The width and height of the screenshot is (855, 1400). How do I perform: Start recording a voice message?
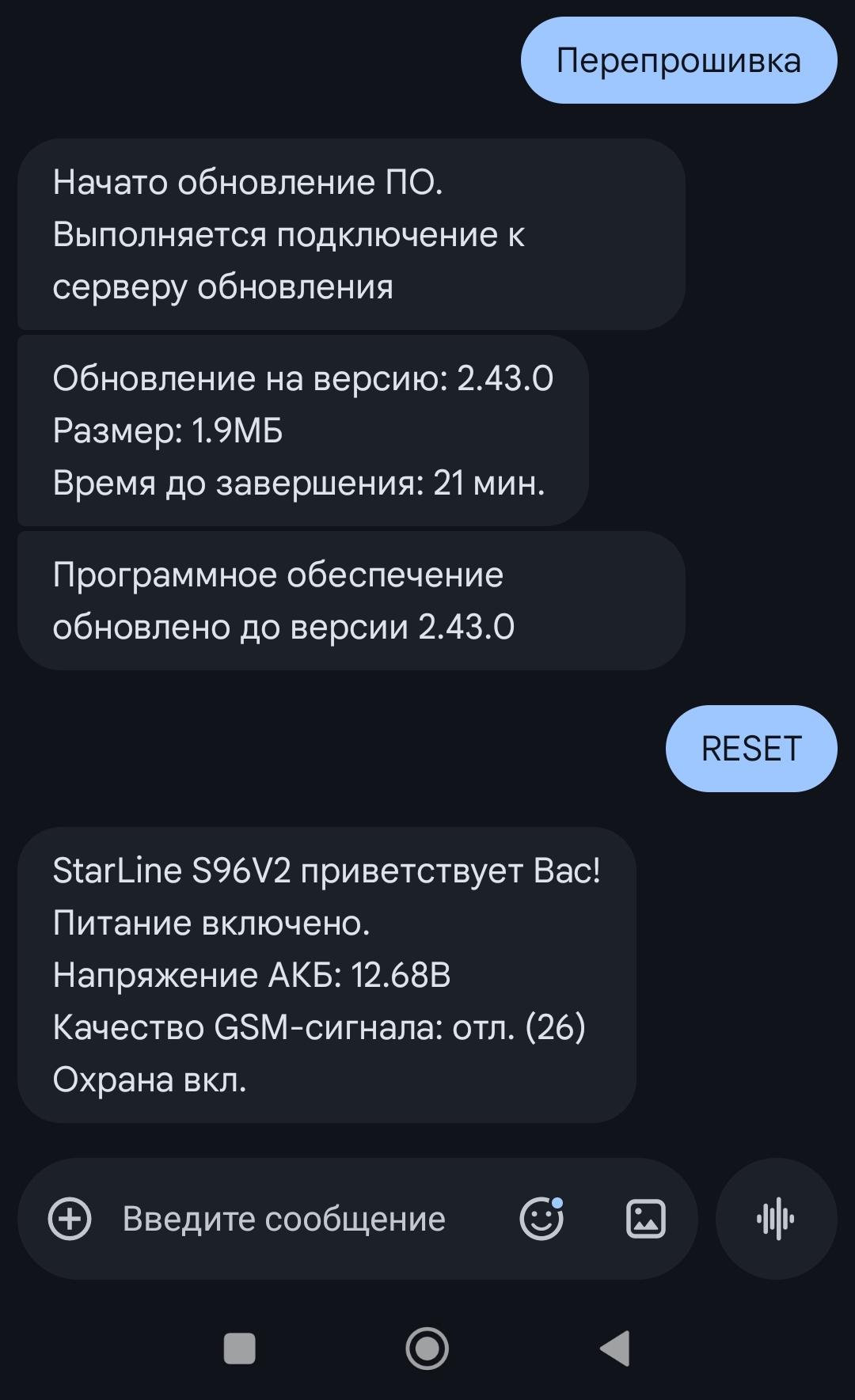coord(776,1219)
